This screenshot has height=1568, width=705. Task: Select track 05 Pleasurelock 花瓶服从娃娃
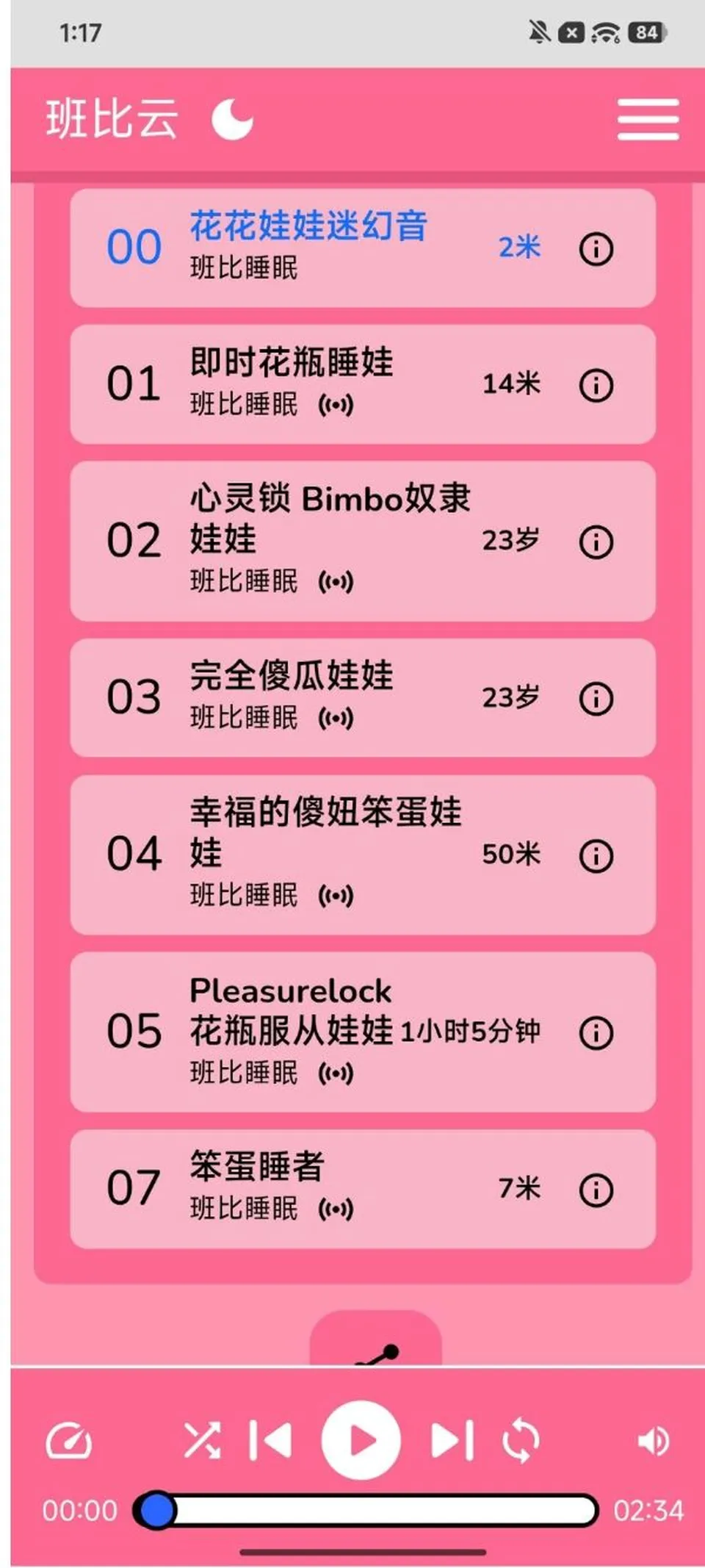pos(363,1032)
